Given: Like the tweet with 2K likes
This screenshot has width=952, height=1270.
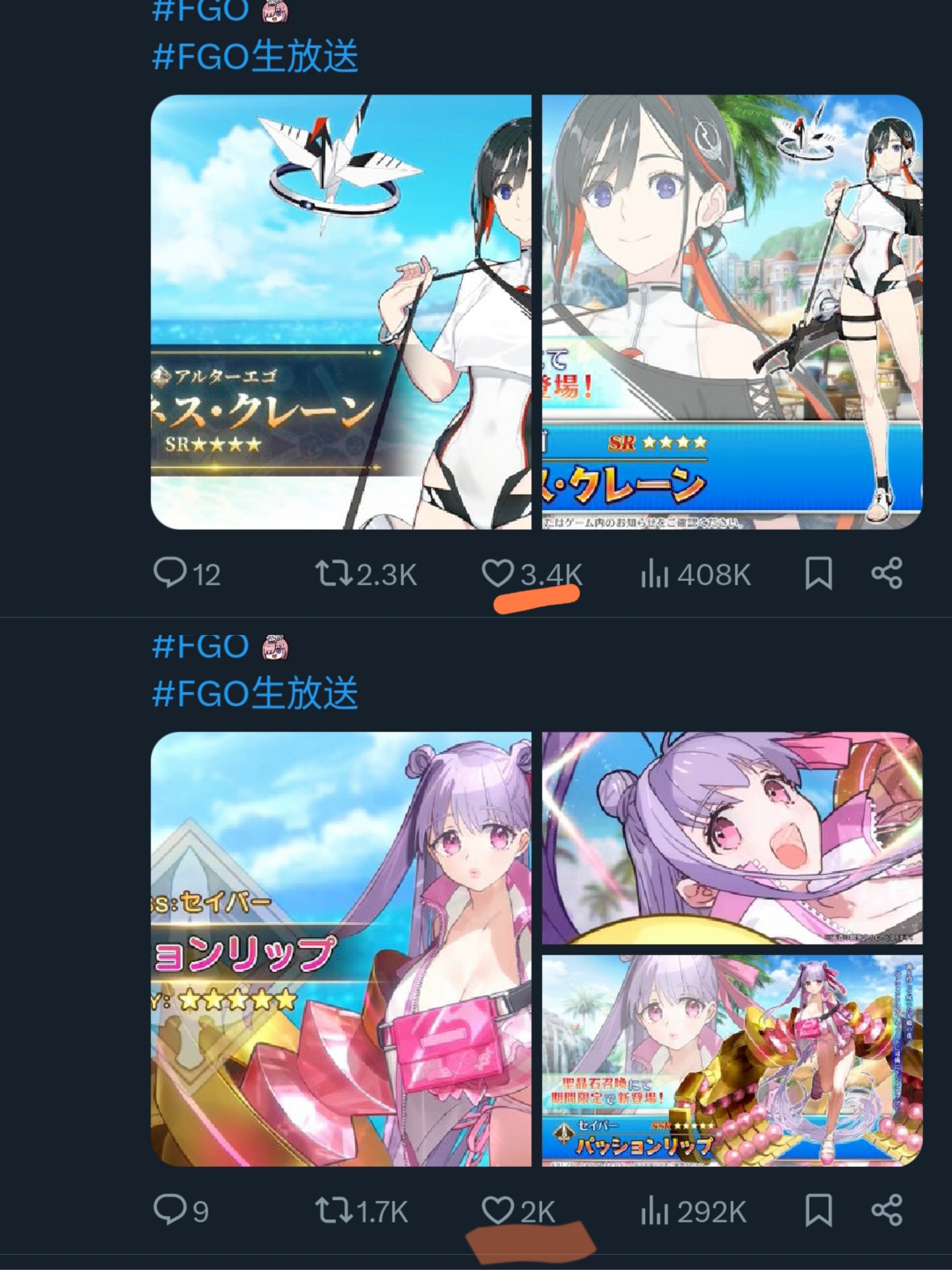Looking at the screenshot, I should [x=498, y=1210].
